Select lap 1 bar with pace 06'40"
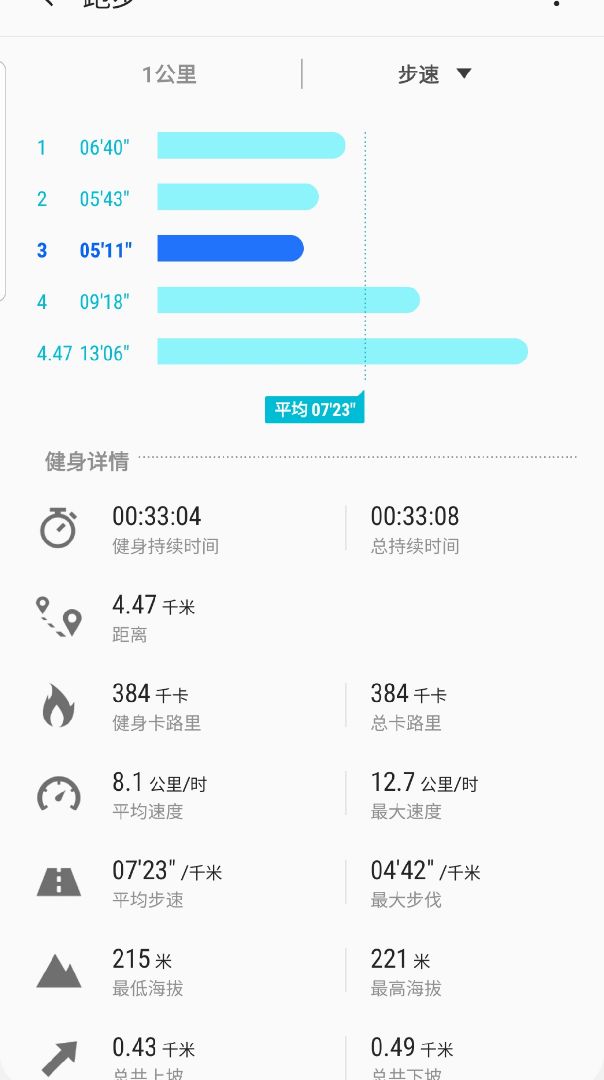This screenshot has height=1080, width=604. coord(251,145)
